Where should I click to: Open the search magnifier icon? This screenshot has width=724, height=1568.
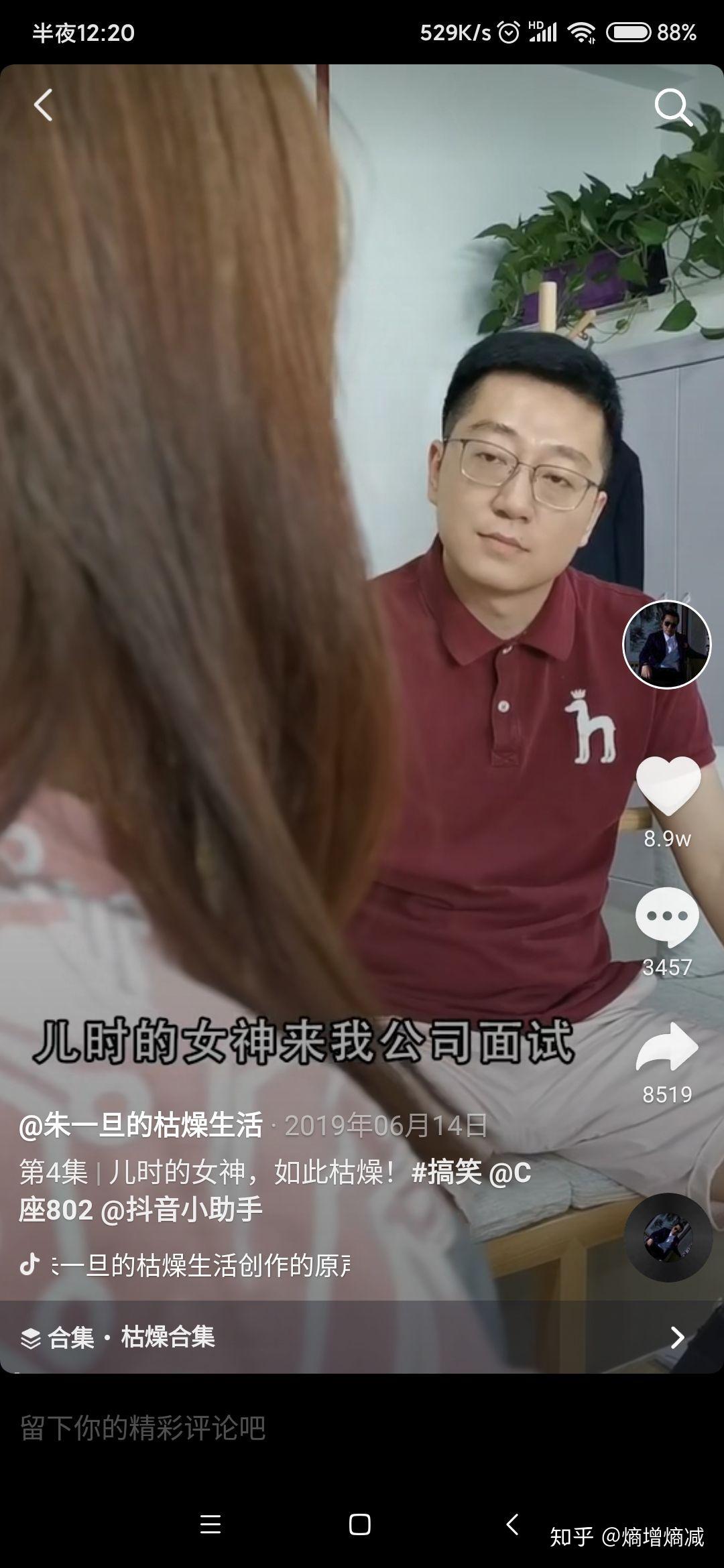(672, 107)
